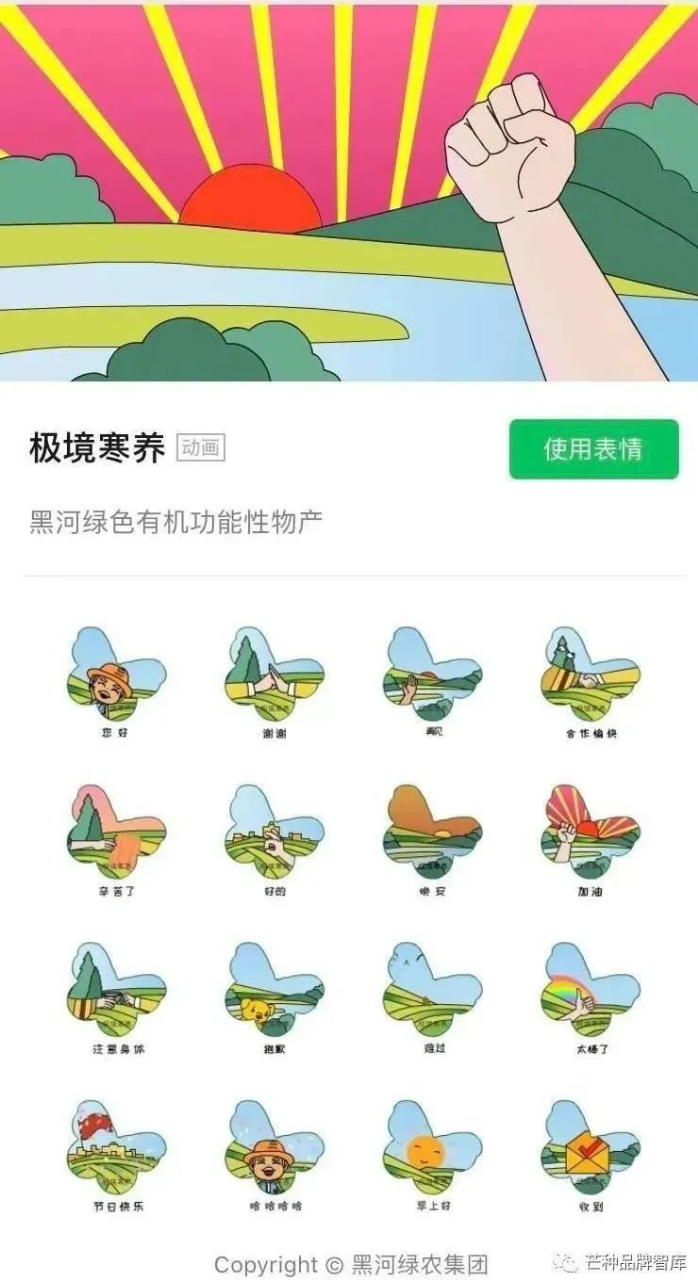Open the 早上好 sticker

[432, 1148]
